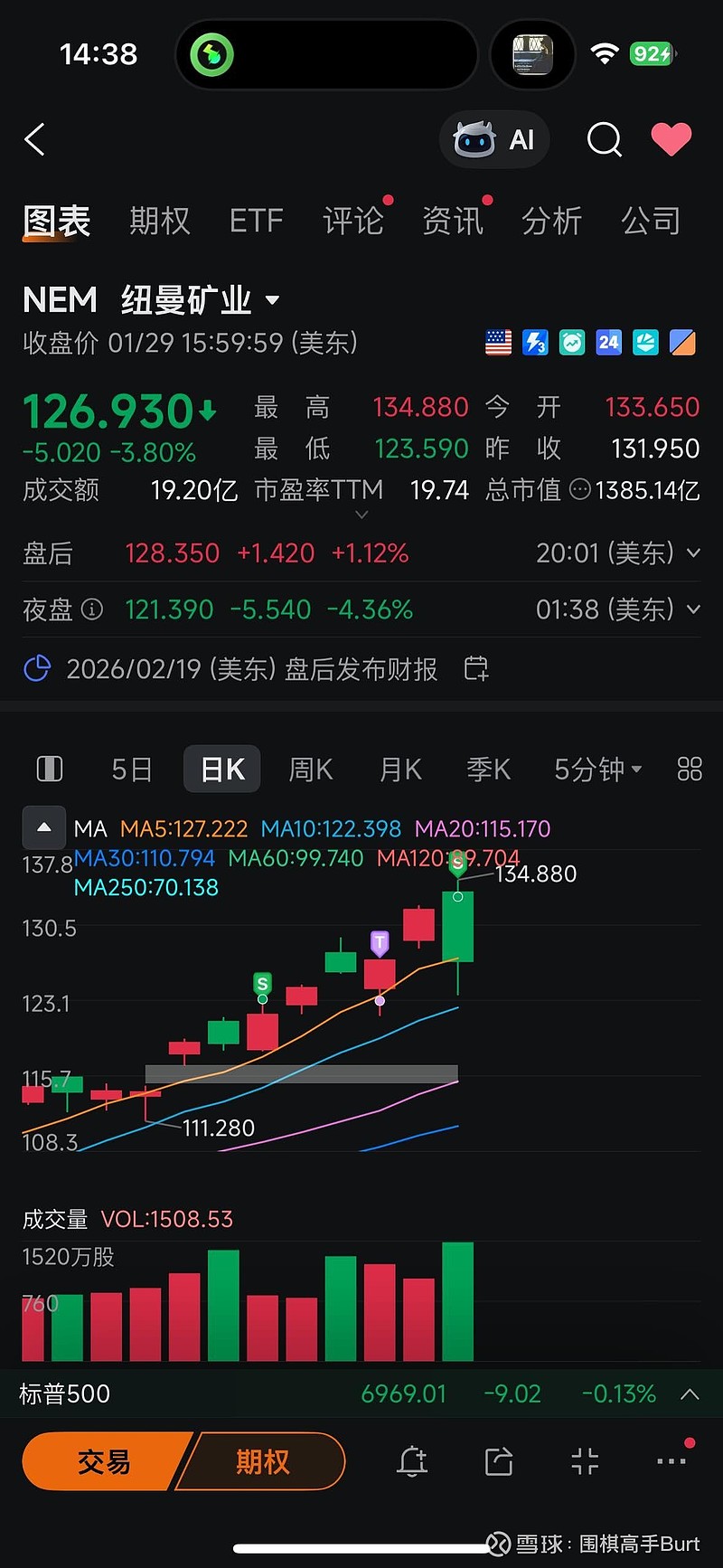This screenshot has width=723, height=1568.
Task: Open the 24-hour trading icon
Action: point(608,343)
